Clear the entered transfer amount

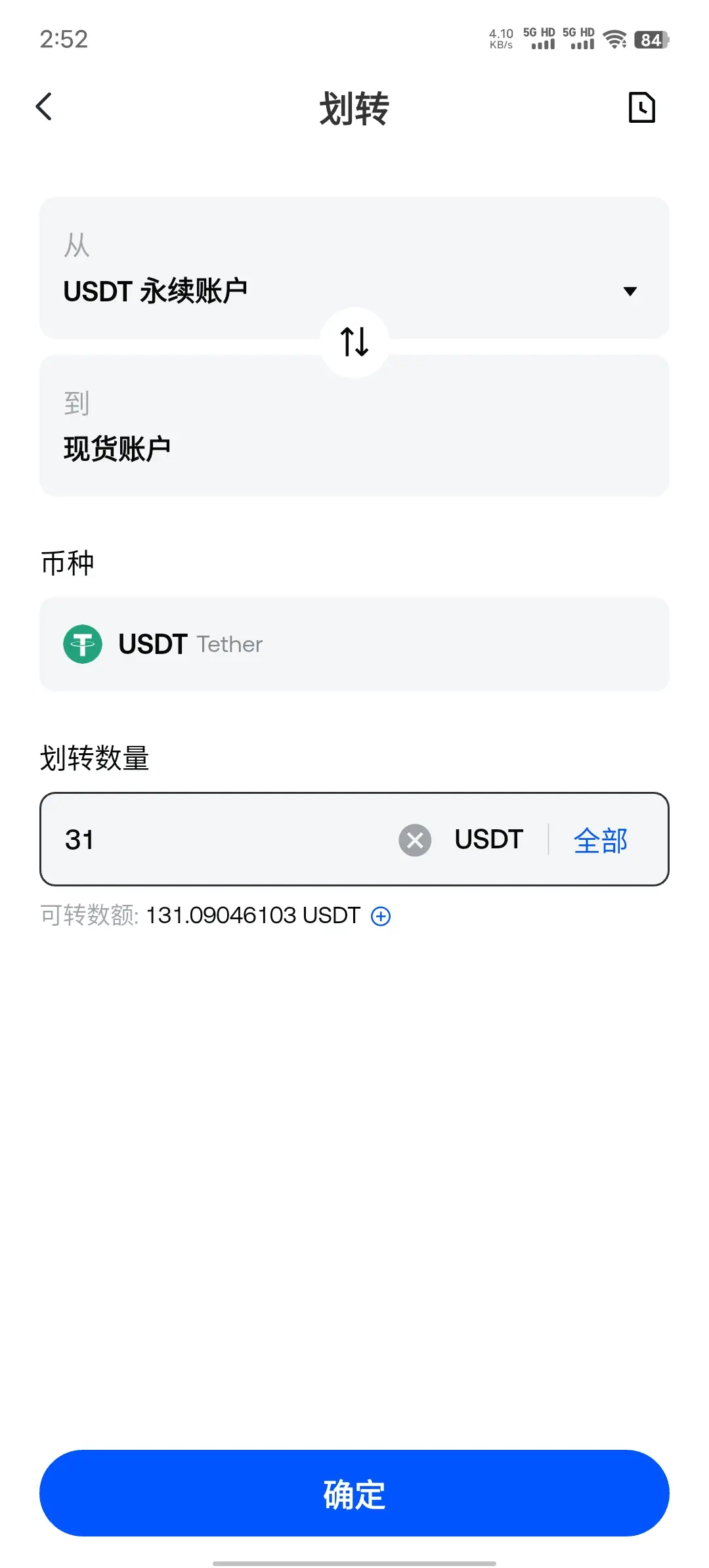tap(415, 840)
